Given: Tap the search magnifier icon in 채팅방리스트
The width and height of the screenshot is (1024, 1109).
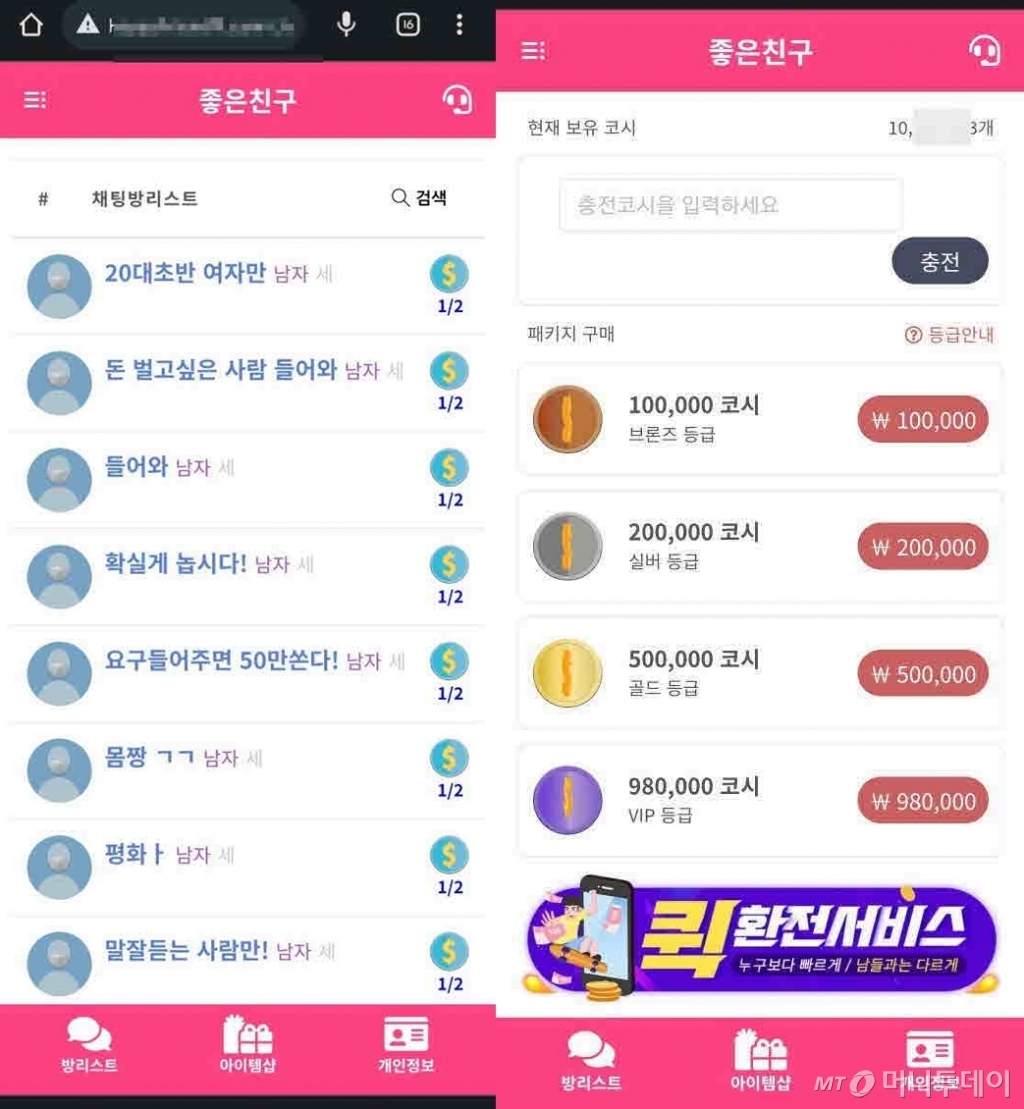Looking at the screenshot, I should pos(400,198).
